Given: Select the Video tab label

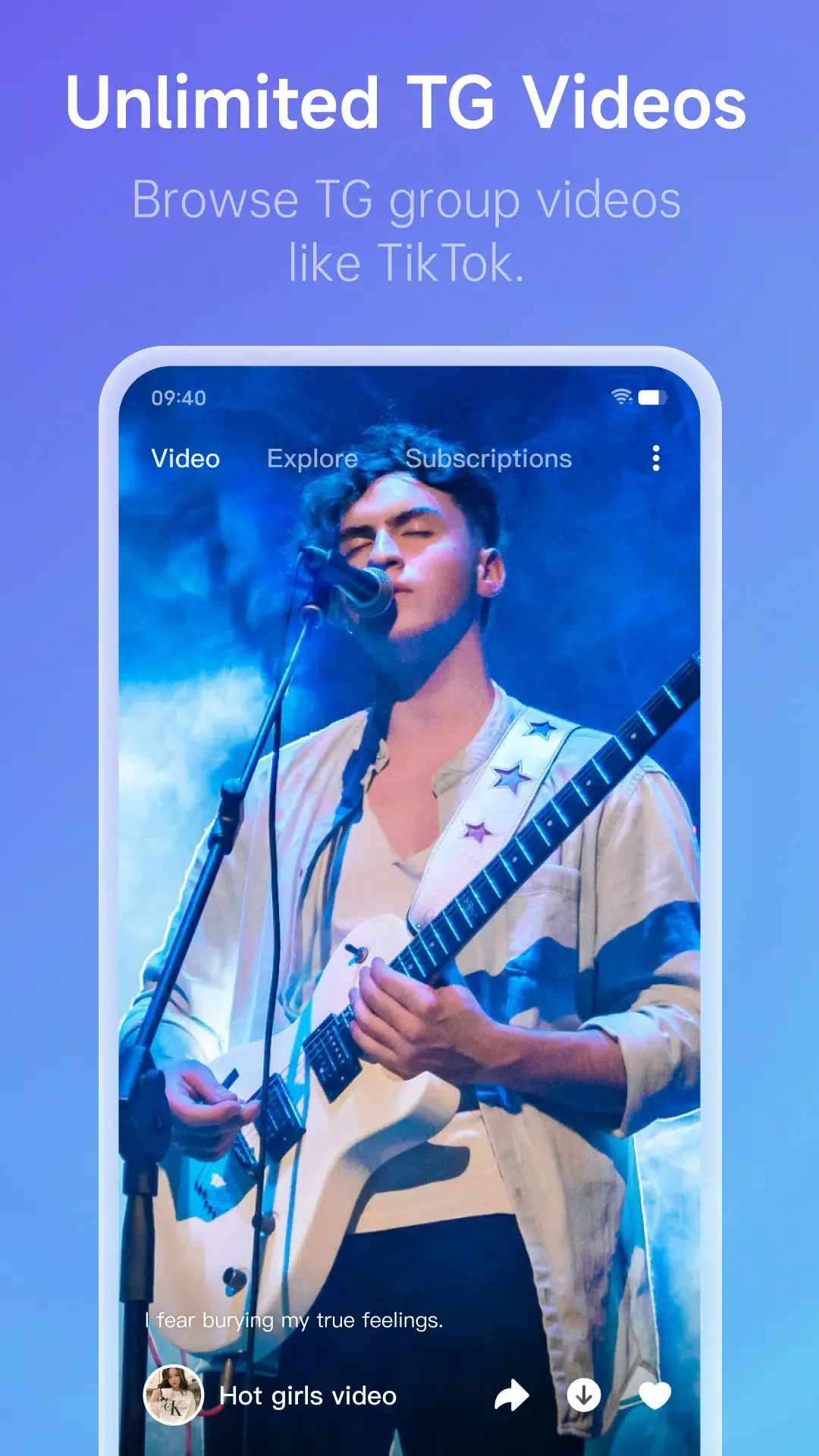Looking at the screenshot, I should (185, 458).
